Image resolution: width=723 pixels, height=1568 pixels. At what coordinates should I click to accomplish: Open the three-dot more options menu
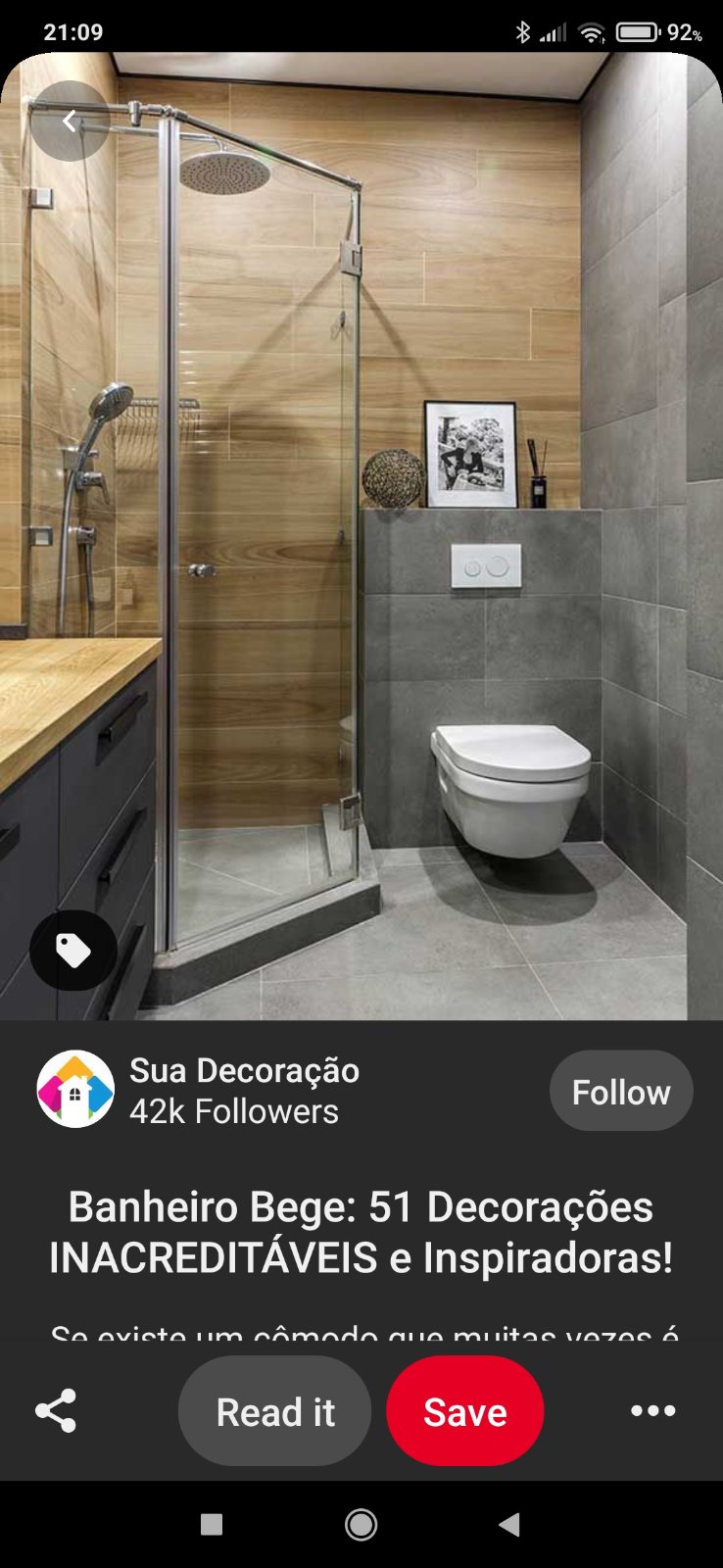point(652,1411)
